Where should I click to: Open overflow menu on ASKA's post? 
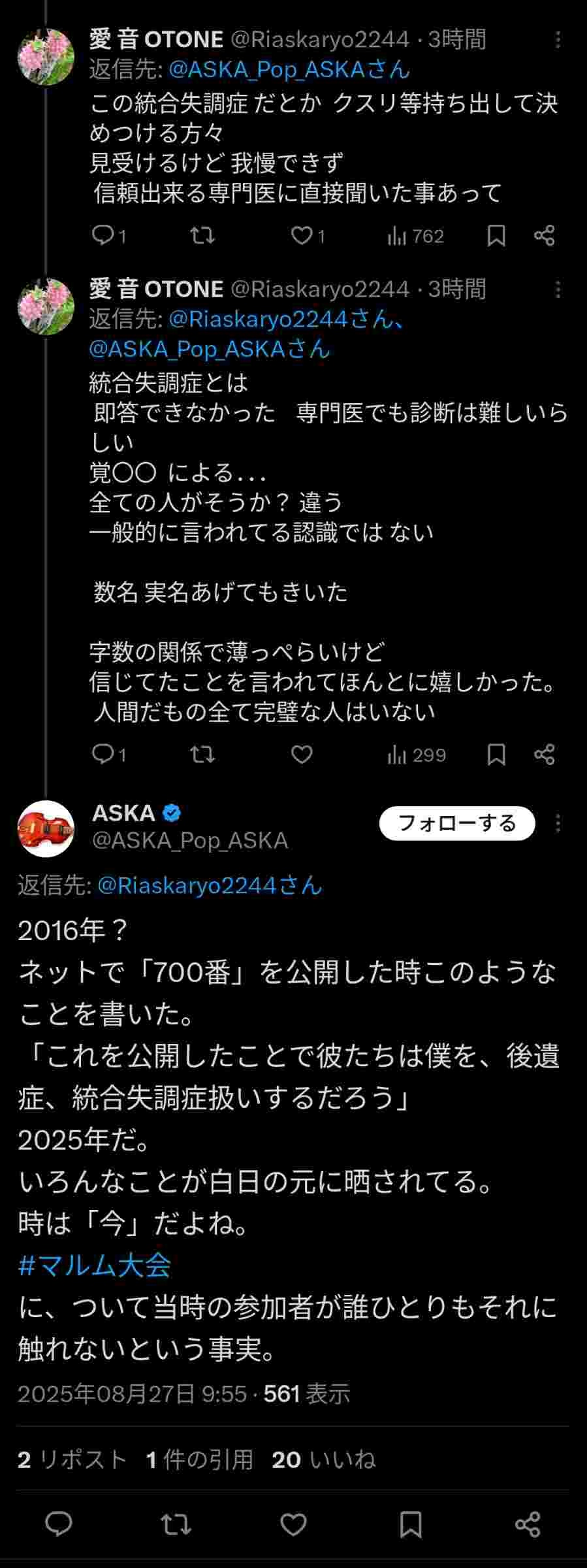[558, 823]
